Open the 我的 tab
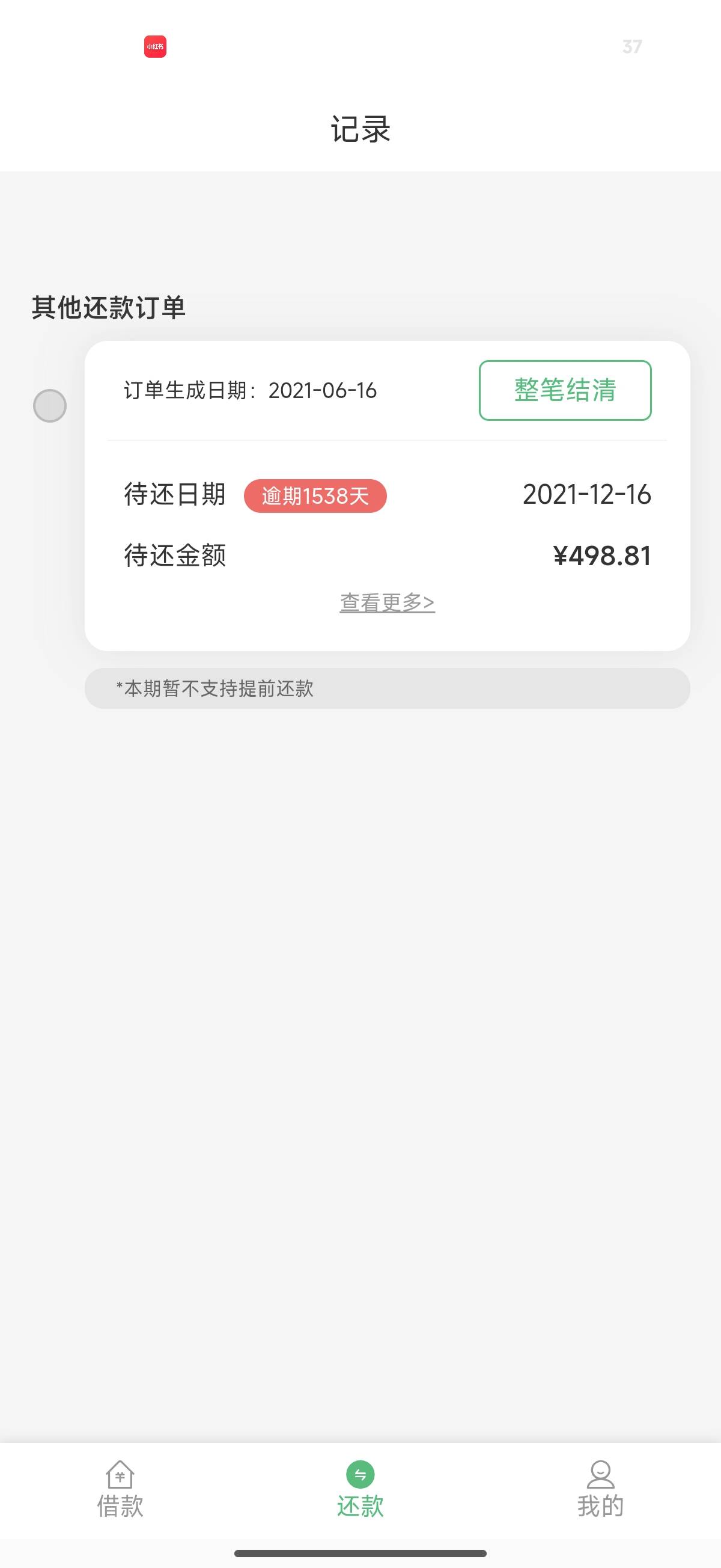This screenshot has height=1568, width=721. coord(600,1490)
